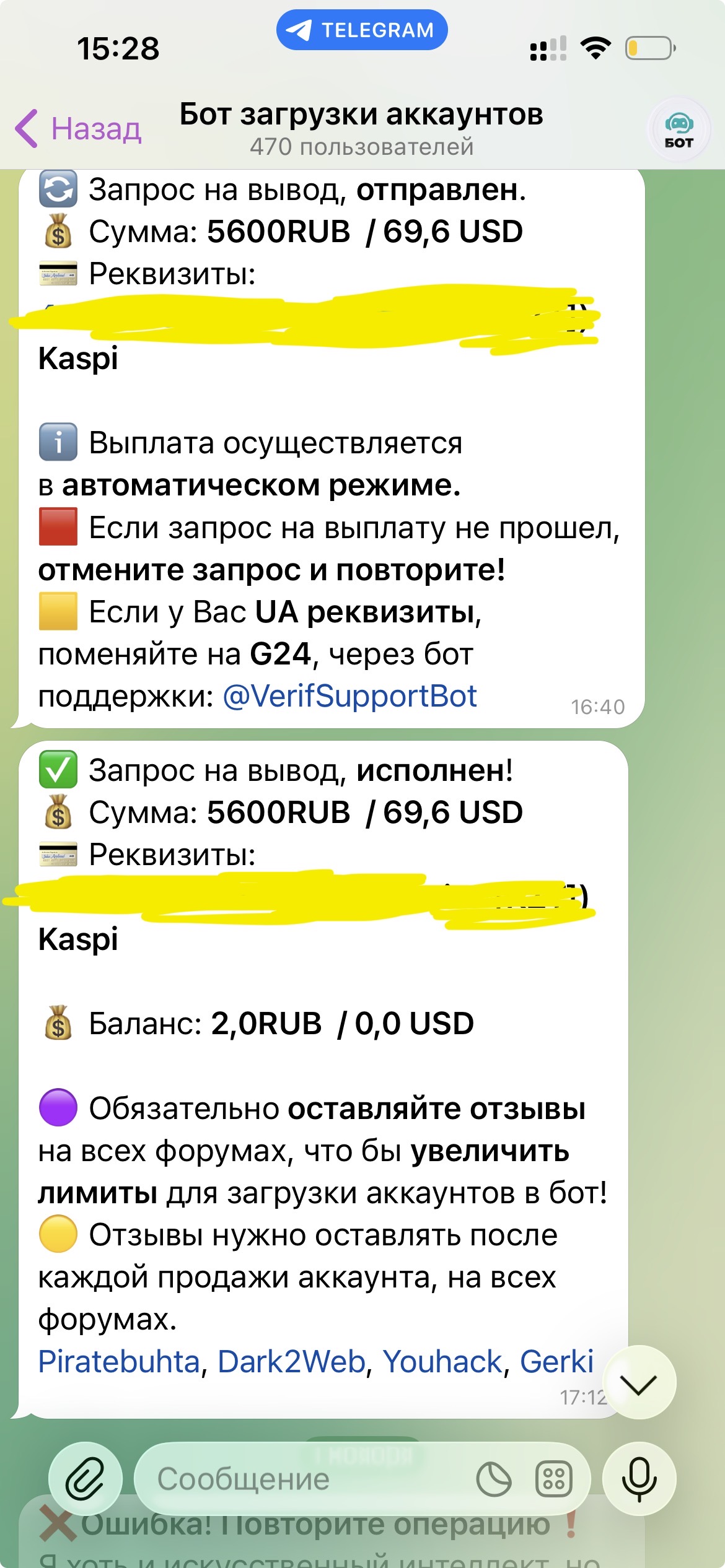Open the attachment paperclip
The image size is (725, 1568).
pos(86,1479)
